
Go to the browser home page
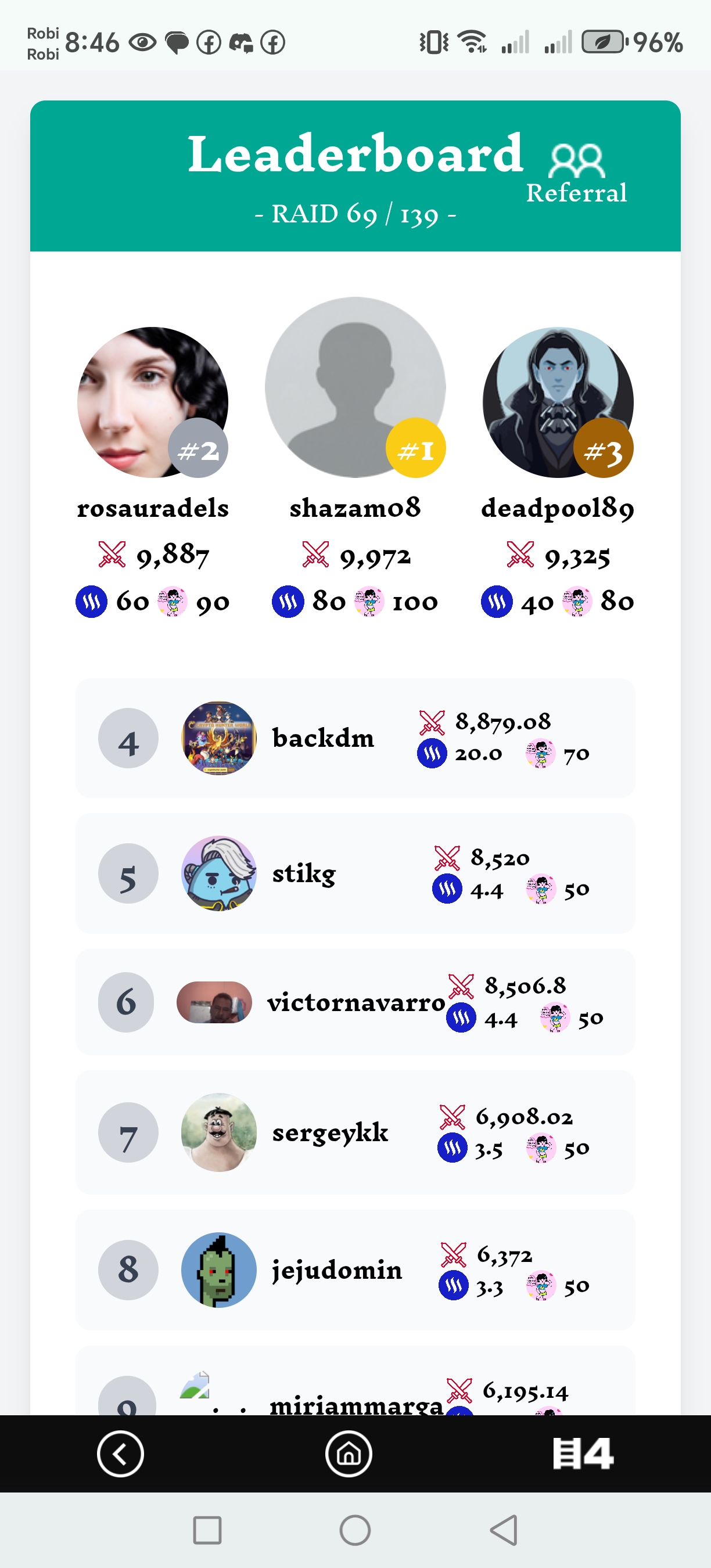click(349, 1454)
